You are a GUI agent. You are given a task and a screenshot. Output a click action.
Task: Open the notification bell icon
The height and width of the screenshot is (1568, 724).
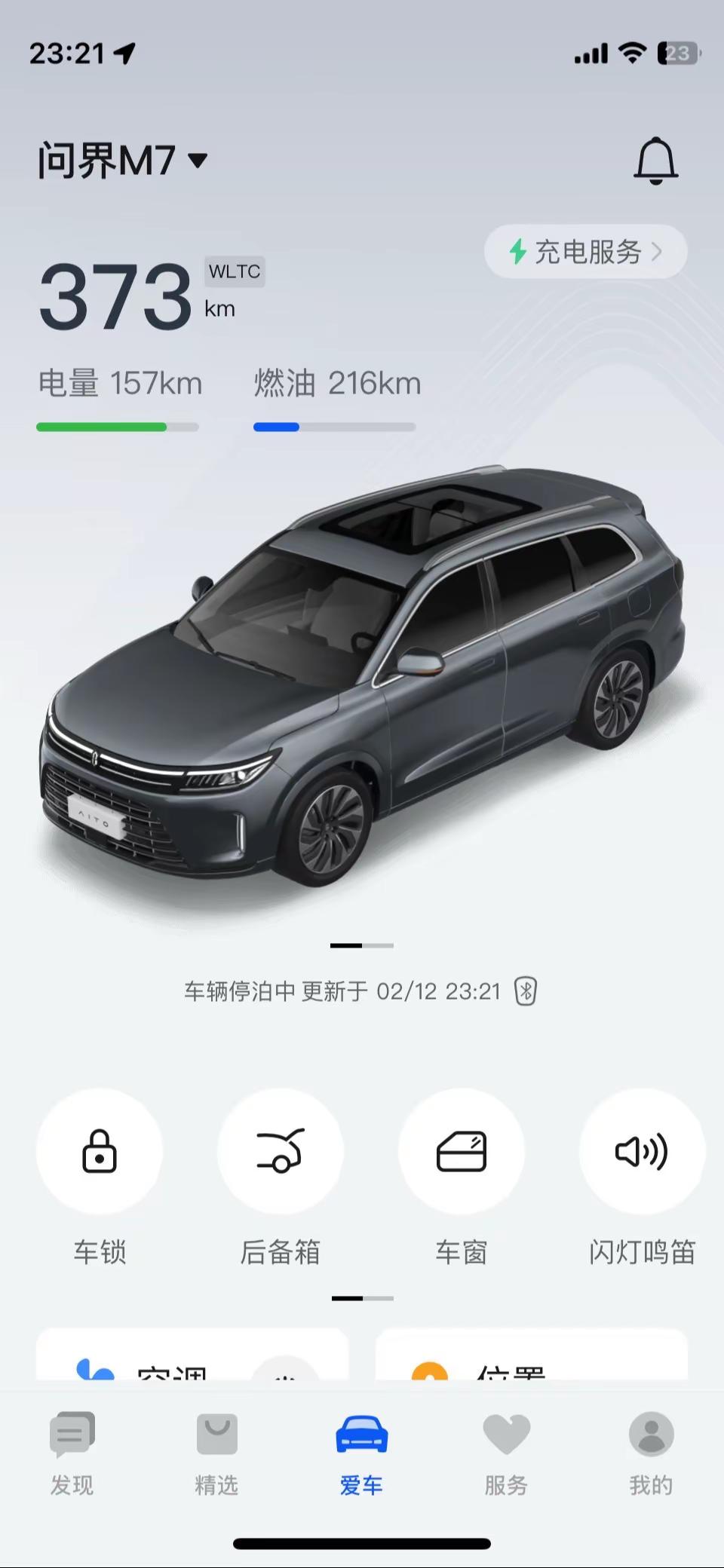pyautogui.click(x=655, y=159)
